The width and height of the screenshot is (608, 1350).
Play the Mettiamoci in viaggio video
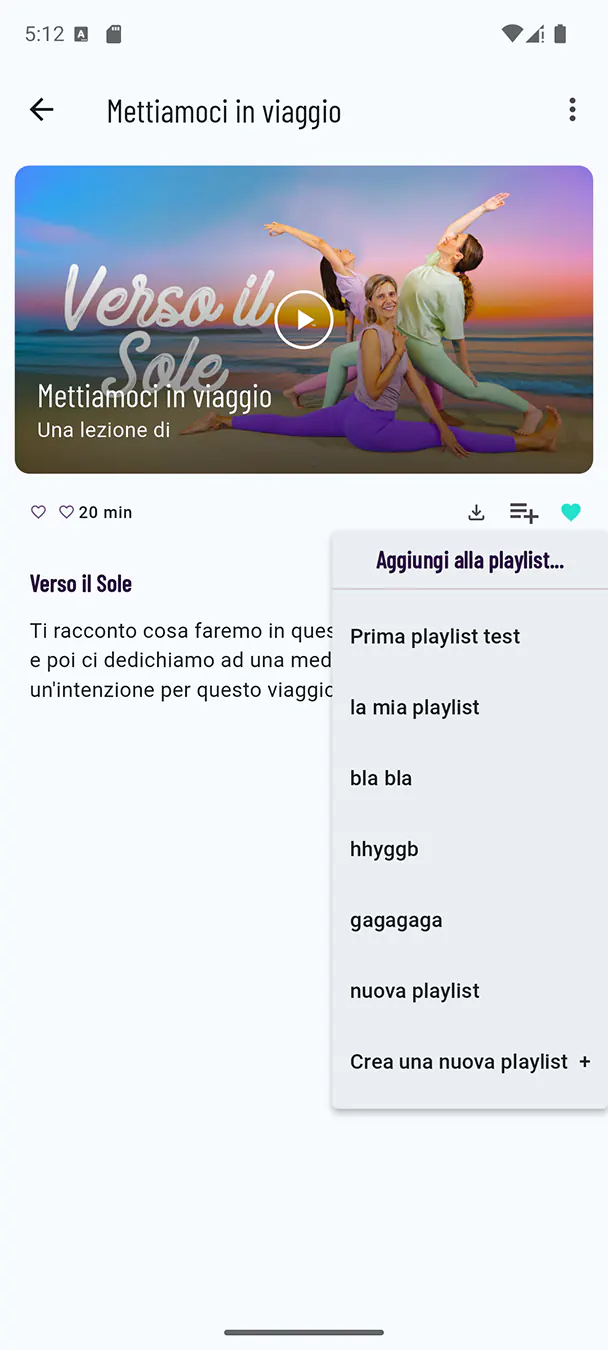click(303, 320)
